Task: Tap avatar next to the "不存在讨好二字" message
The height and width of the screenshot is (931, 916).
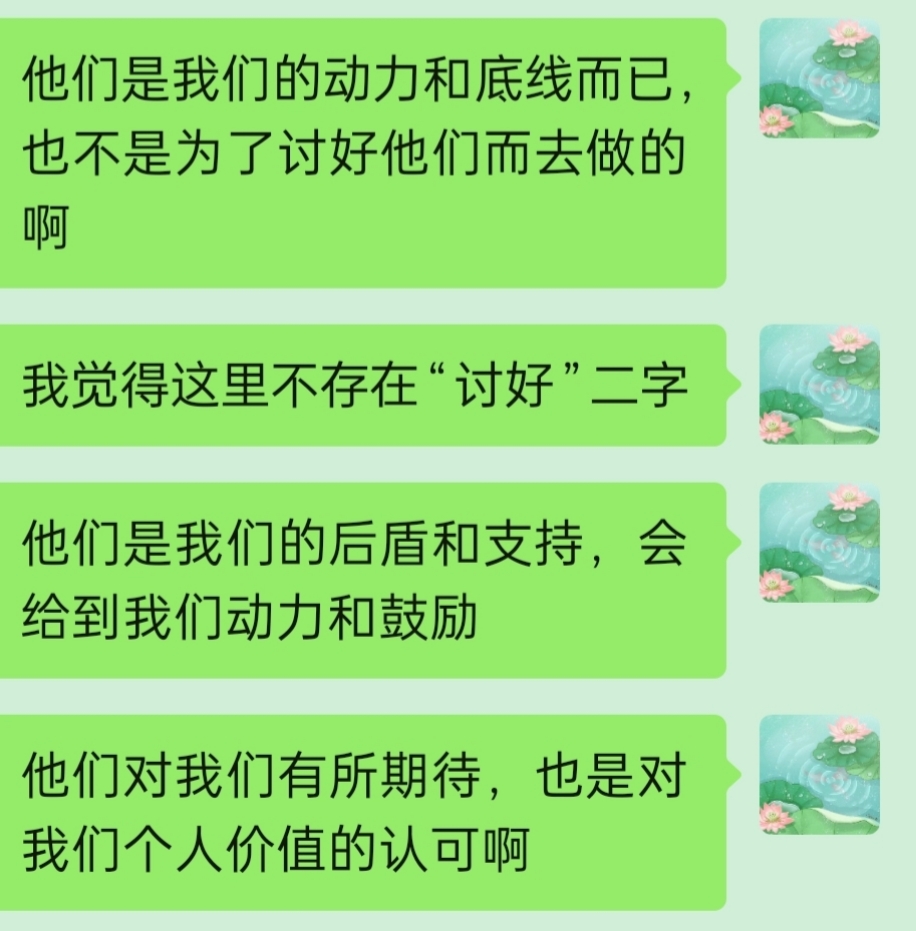Action: [x=819, y=384]
